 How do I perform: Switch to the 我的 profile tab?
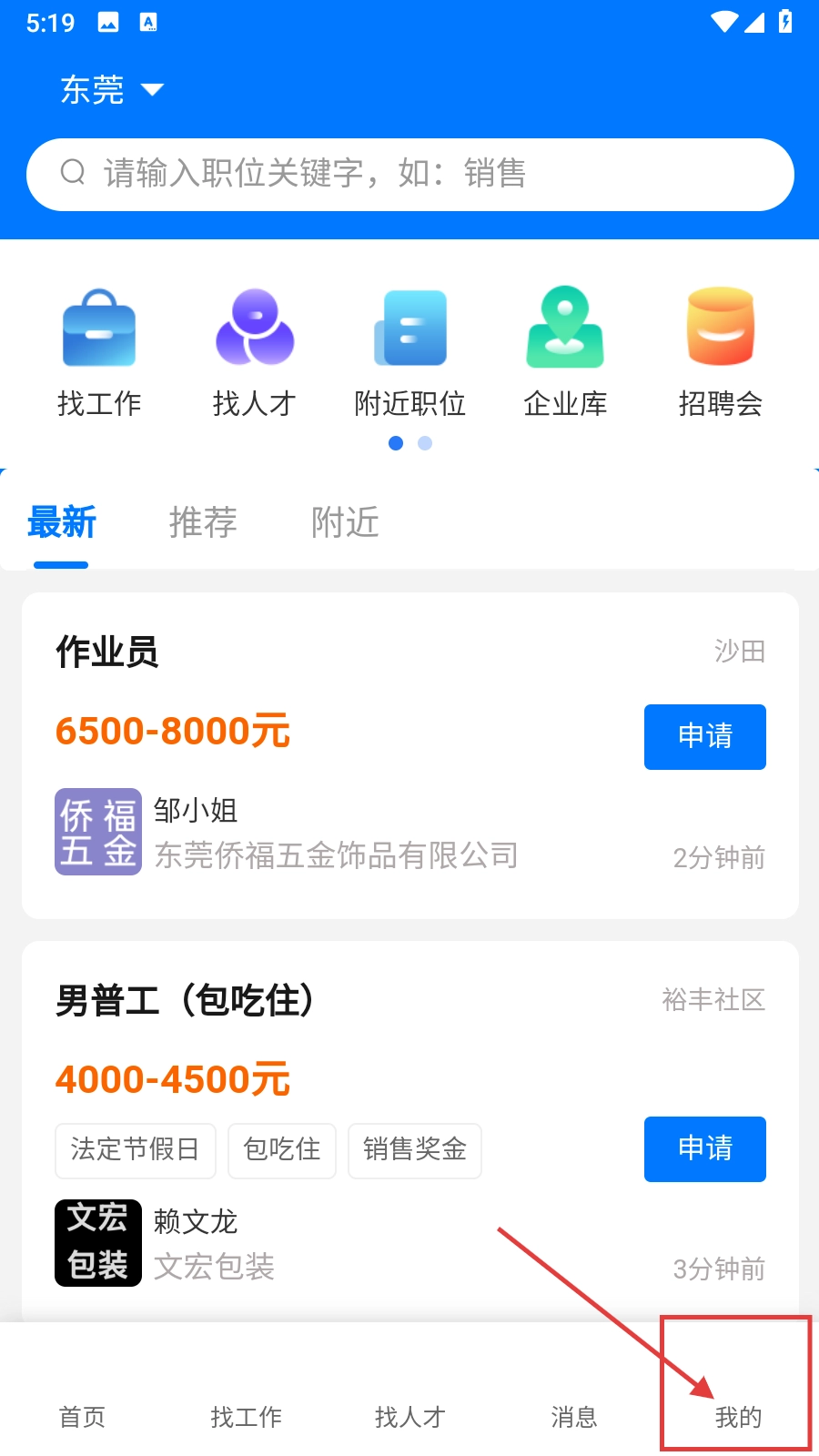[737, 1416]
